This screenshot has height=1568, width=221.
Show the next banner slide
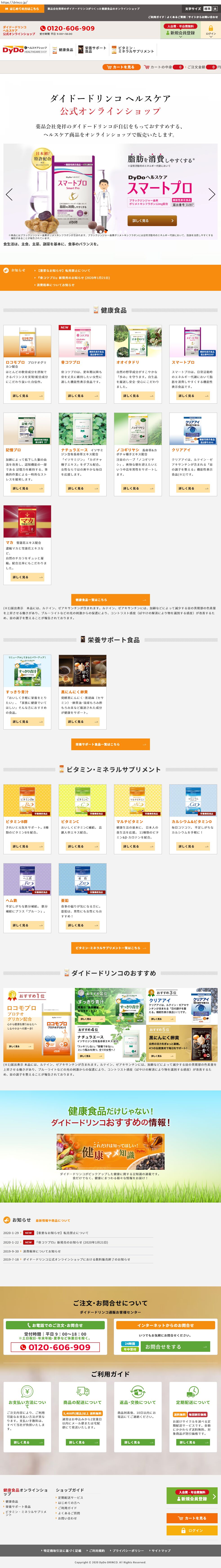211,194
